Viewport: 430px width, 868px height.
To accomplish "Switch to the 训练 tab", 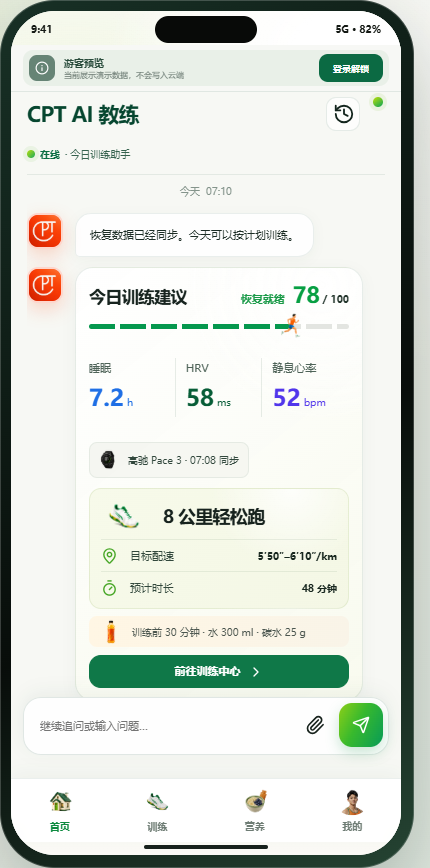I will [x=157, y=812].
